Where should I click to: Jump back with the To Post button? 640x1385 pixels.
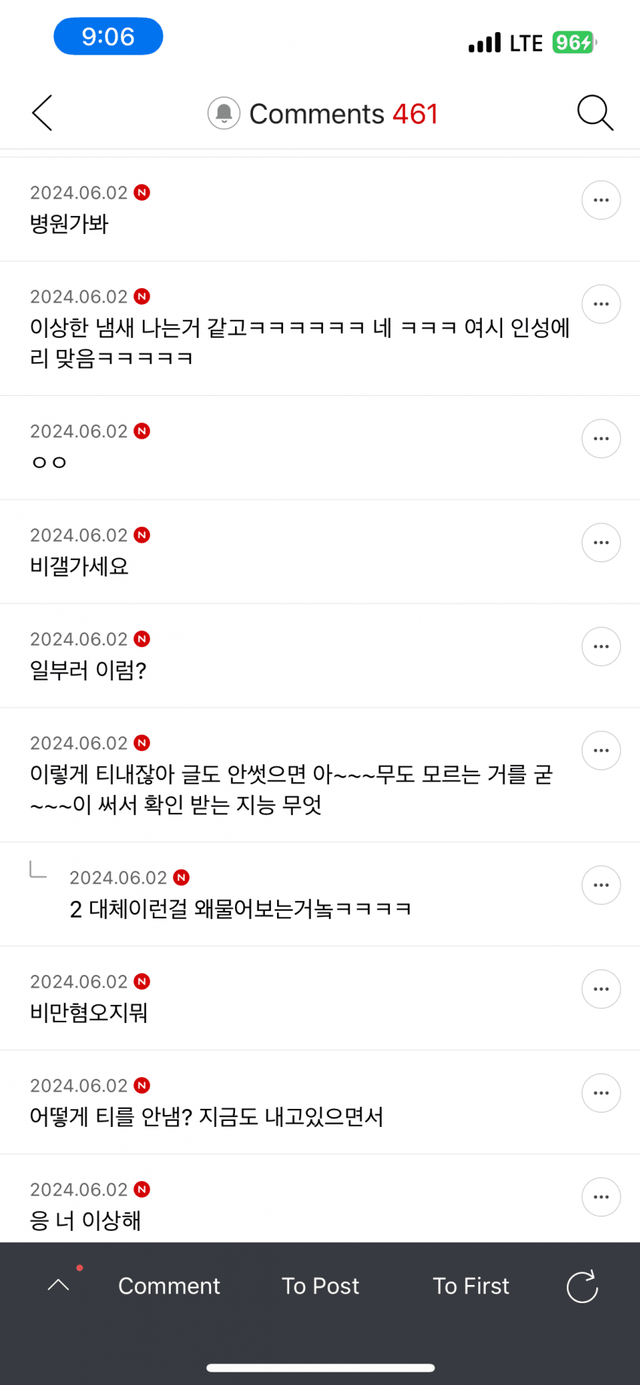(320, 1286)
